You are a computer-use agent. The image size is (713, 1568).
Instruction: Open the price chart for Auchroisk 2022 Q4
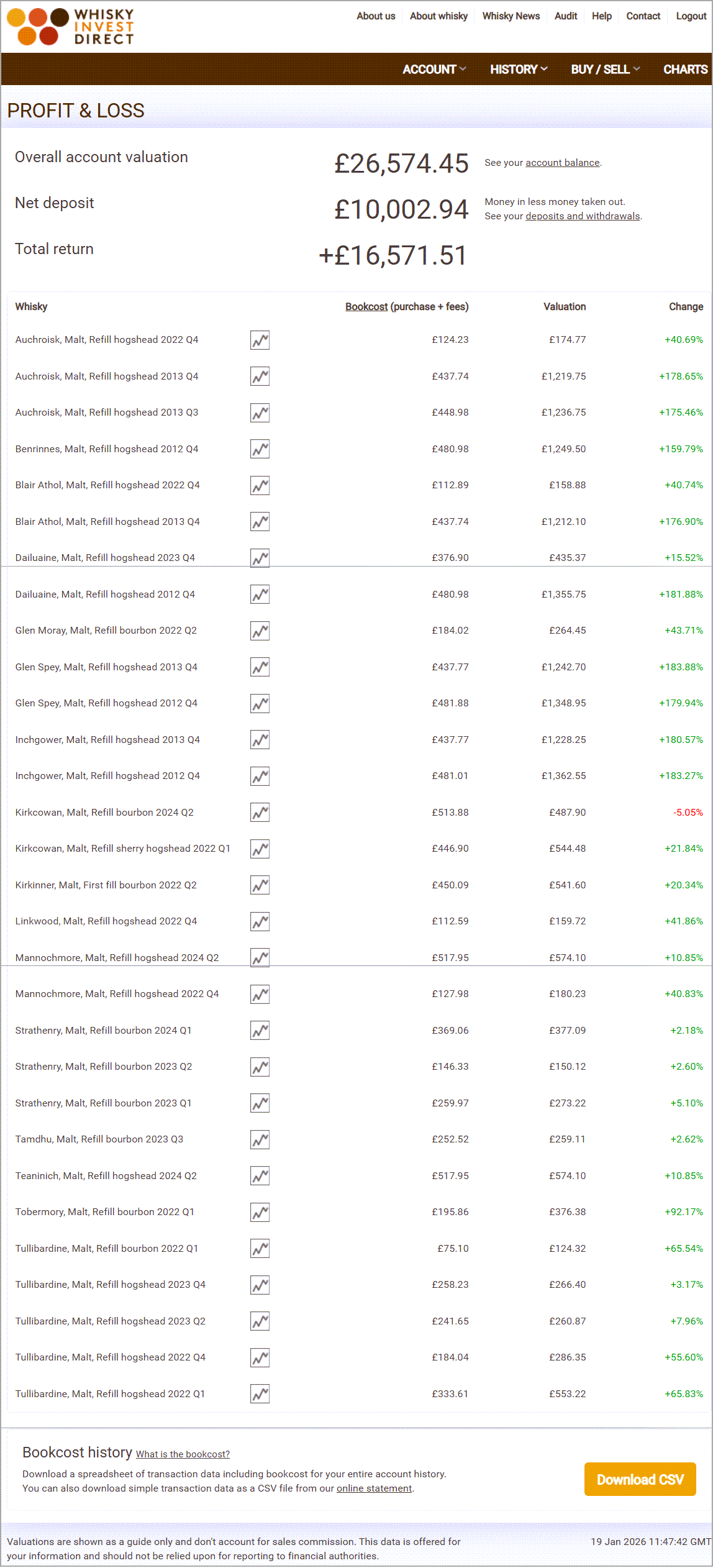point(260,340)
